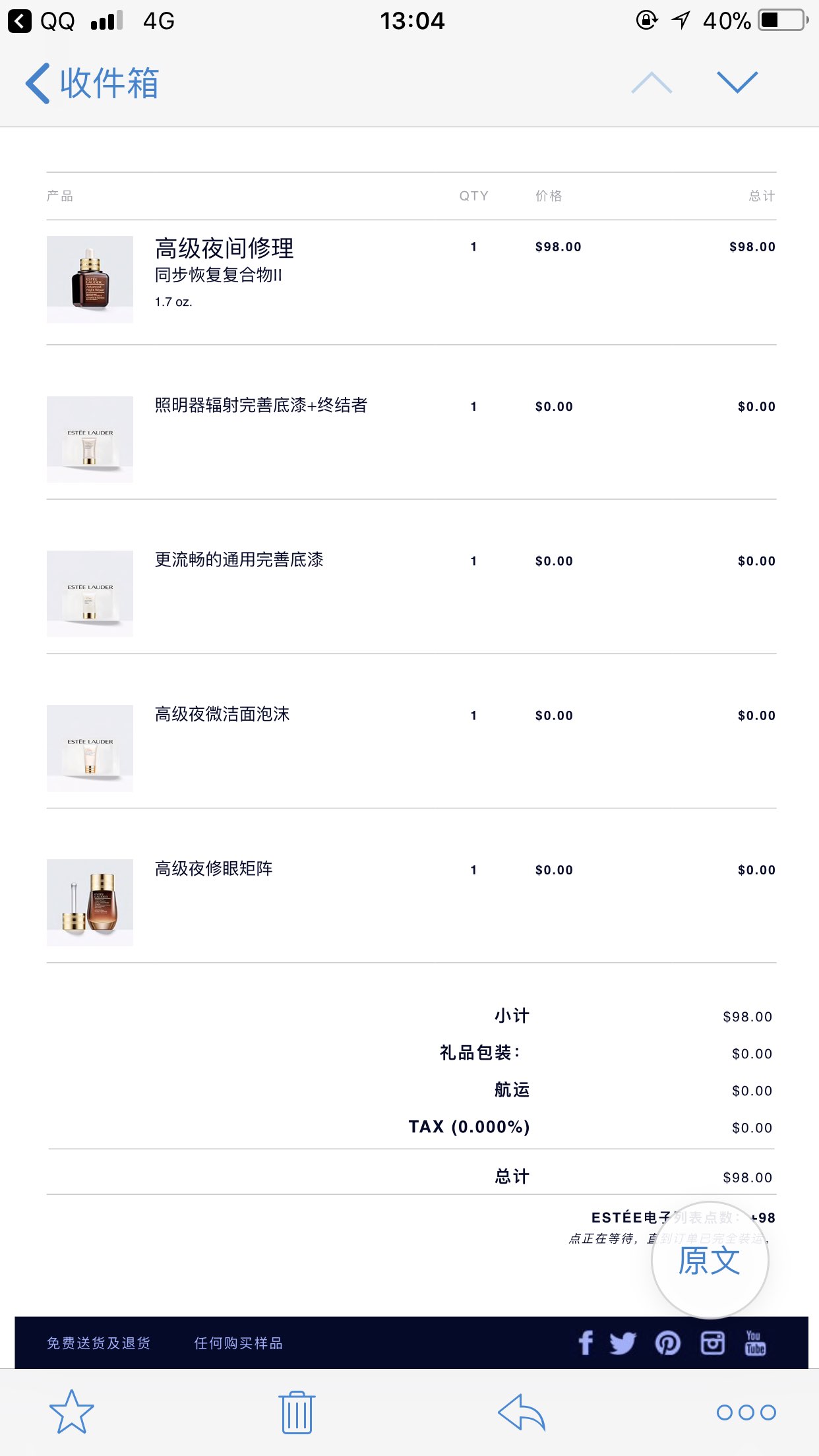Return to QQ app from the status bar

tap(41, 21)
